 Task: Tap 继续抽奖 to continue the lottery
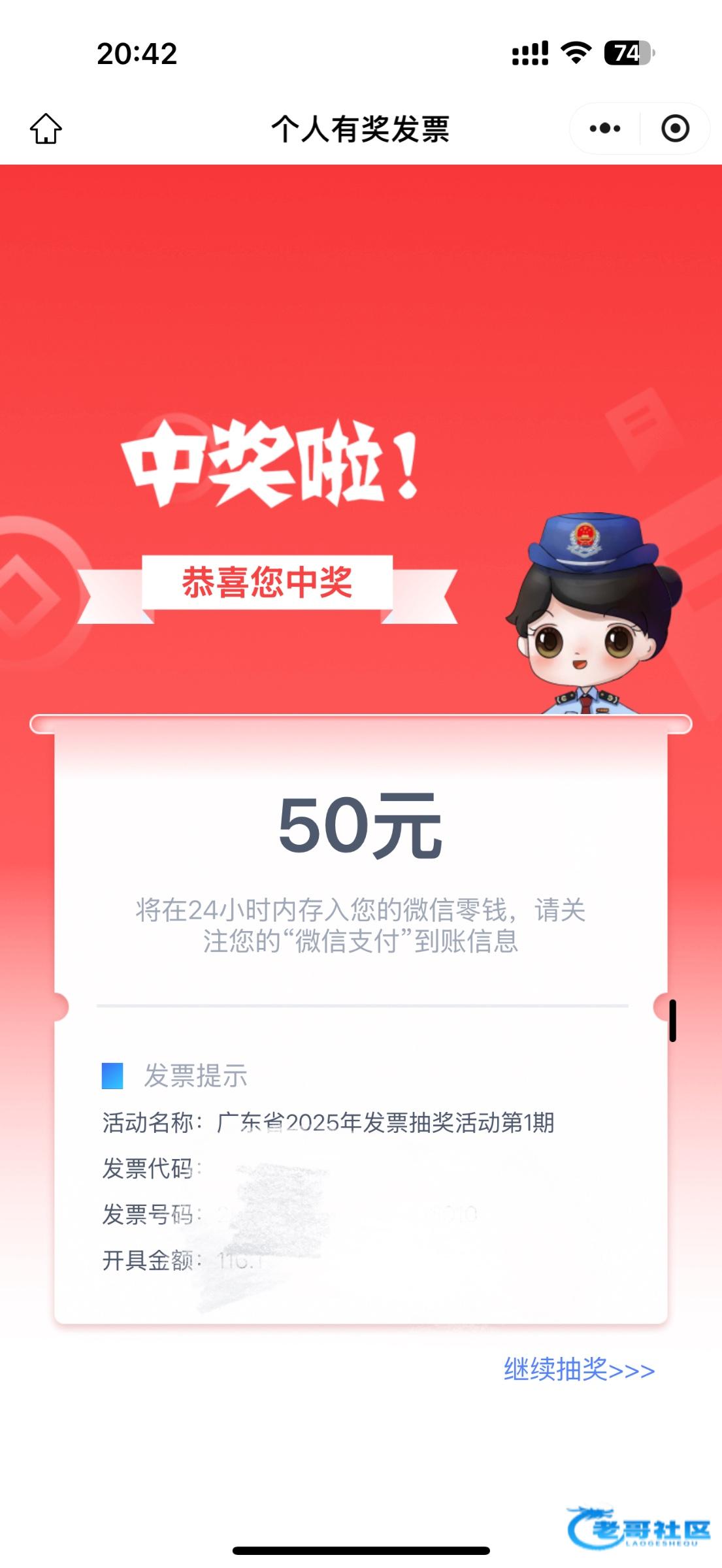579,1369
